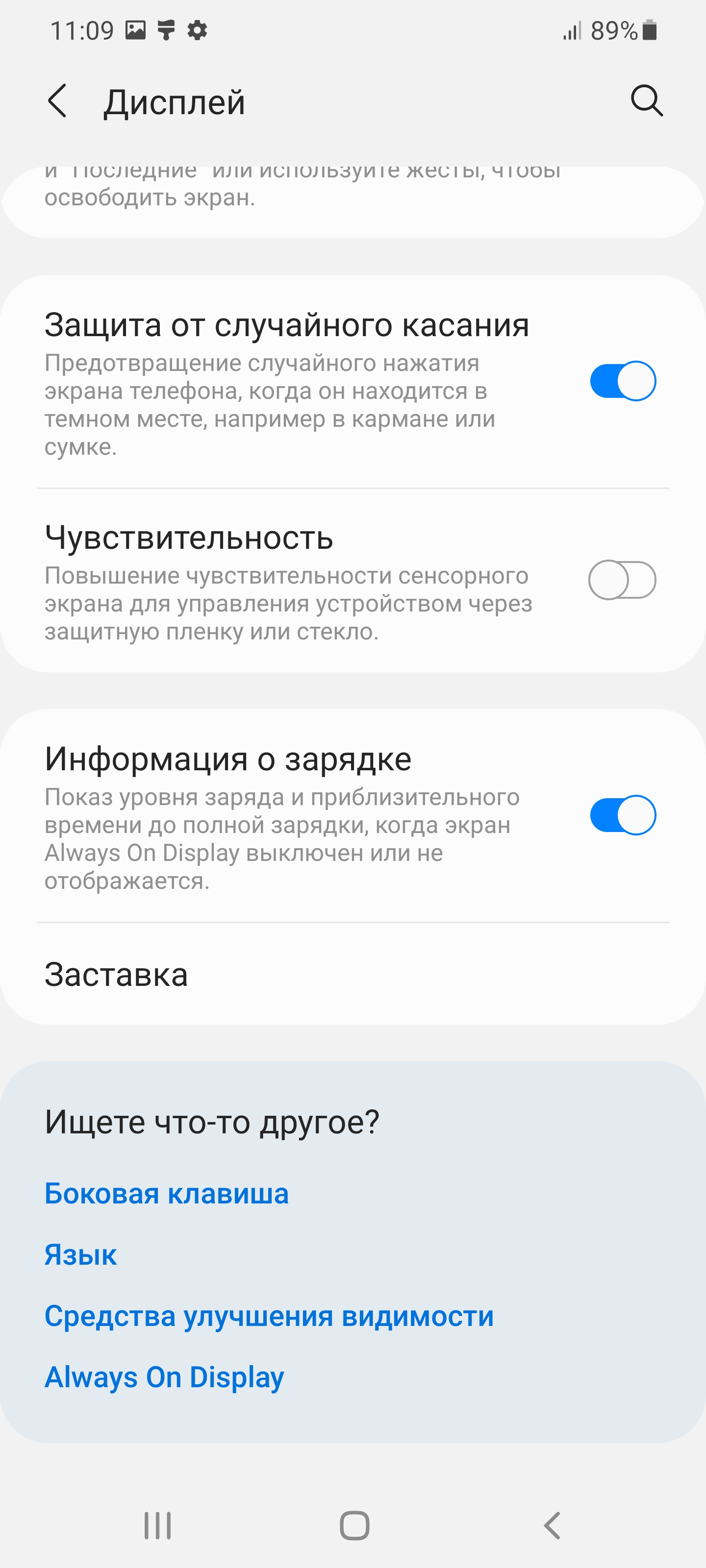This screenshot has height=1568, width=706.
Task: Go back from the Дисплей screen
Action: [57, 101]
